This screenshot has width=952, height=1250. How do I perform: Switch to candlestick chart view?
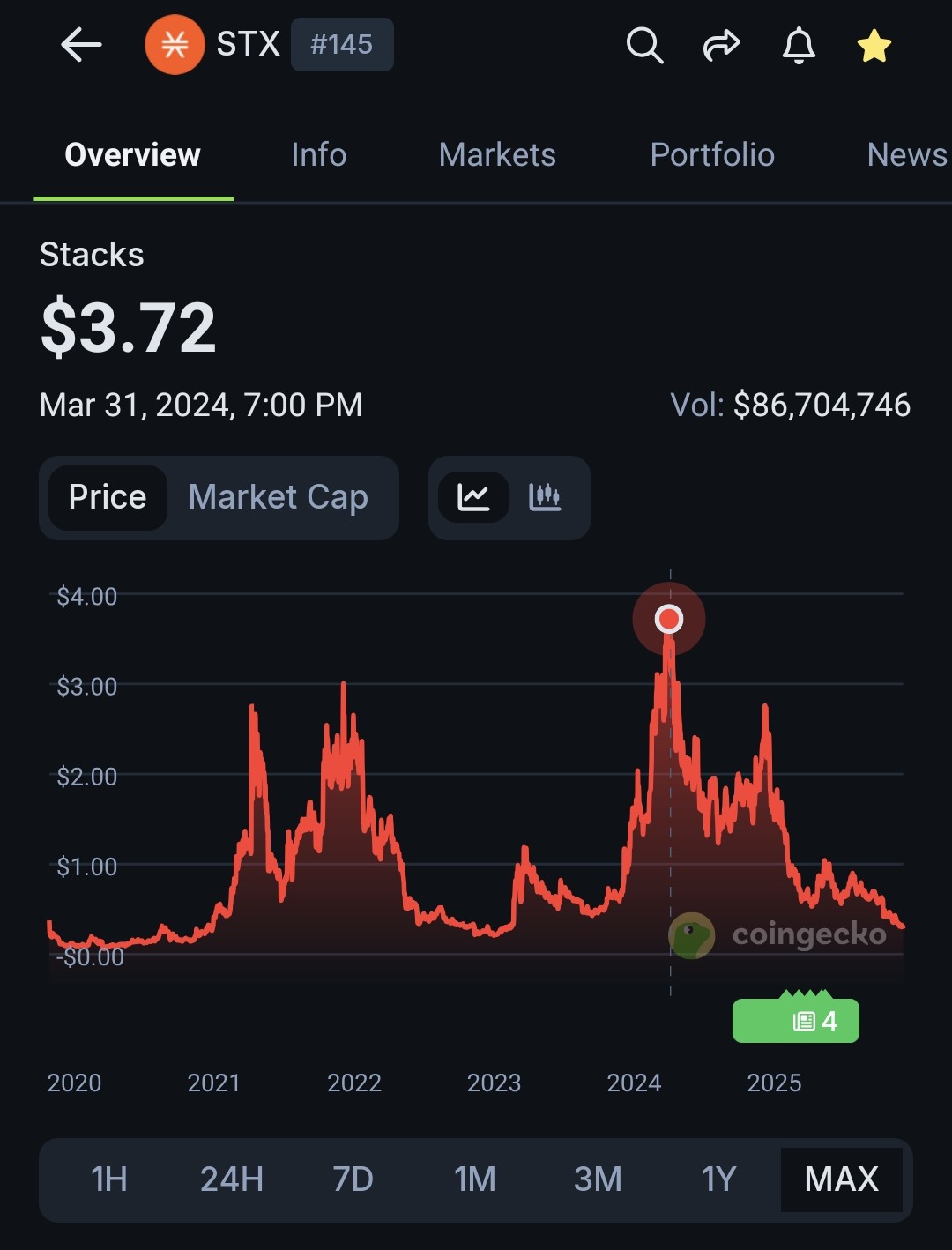[x=545, y=497]
